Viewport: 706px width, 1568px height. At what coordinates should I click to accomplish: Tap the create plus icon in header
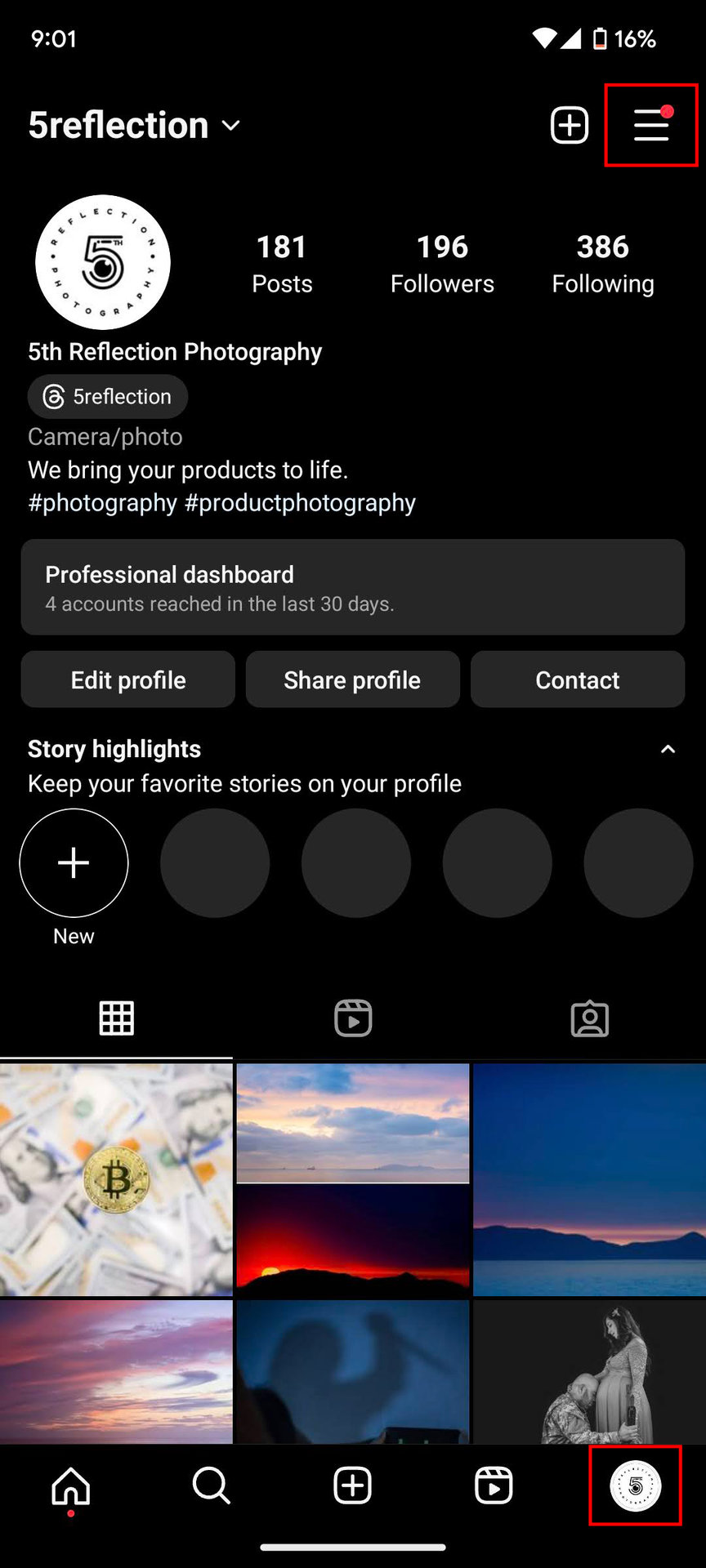coord(570,125)
